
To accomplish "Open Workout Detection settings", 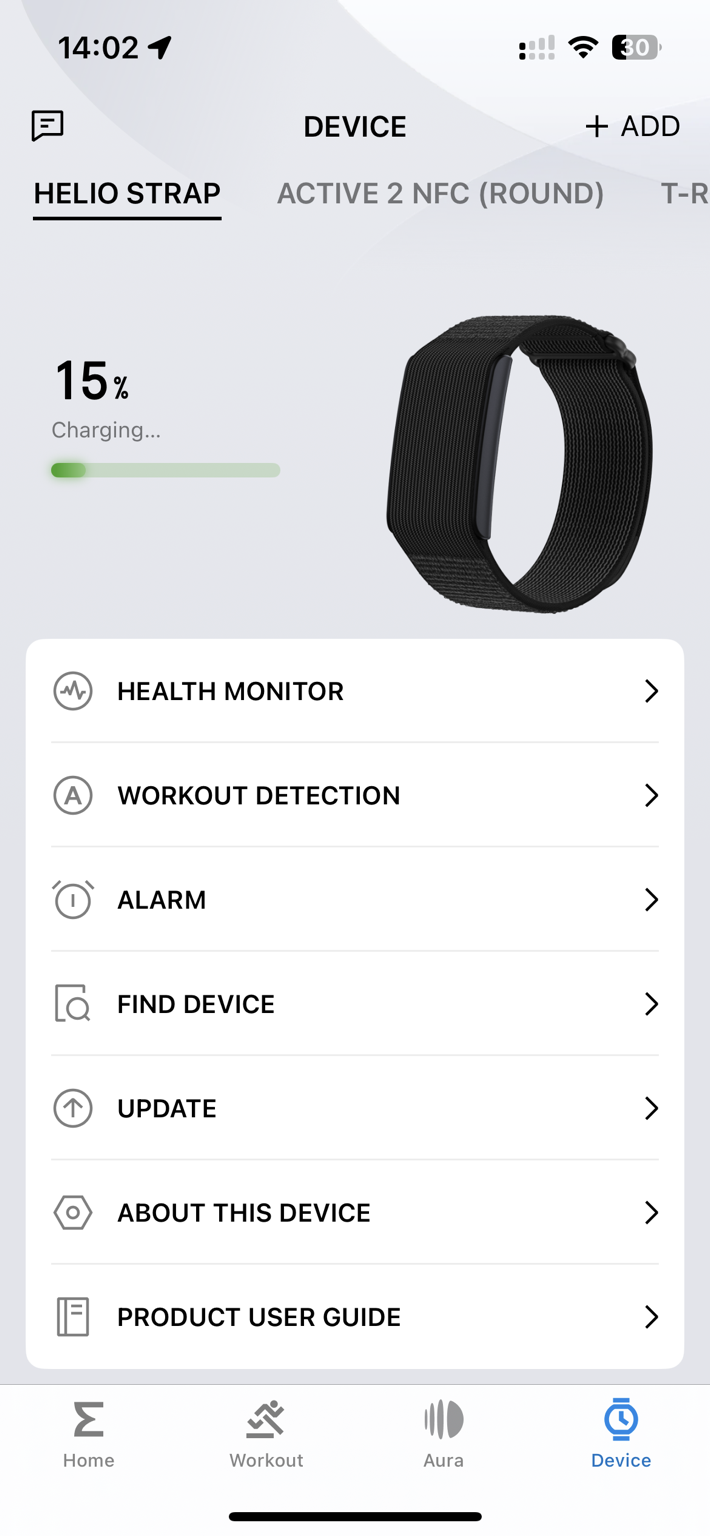I will click(x=355, y=795).
